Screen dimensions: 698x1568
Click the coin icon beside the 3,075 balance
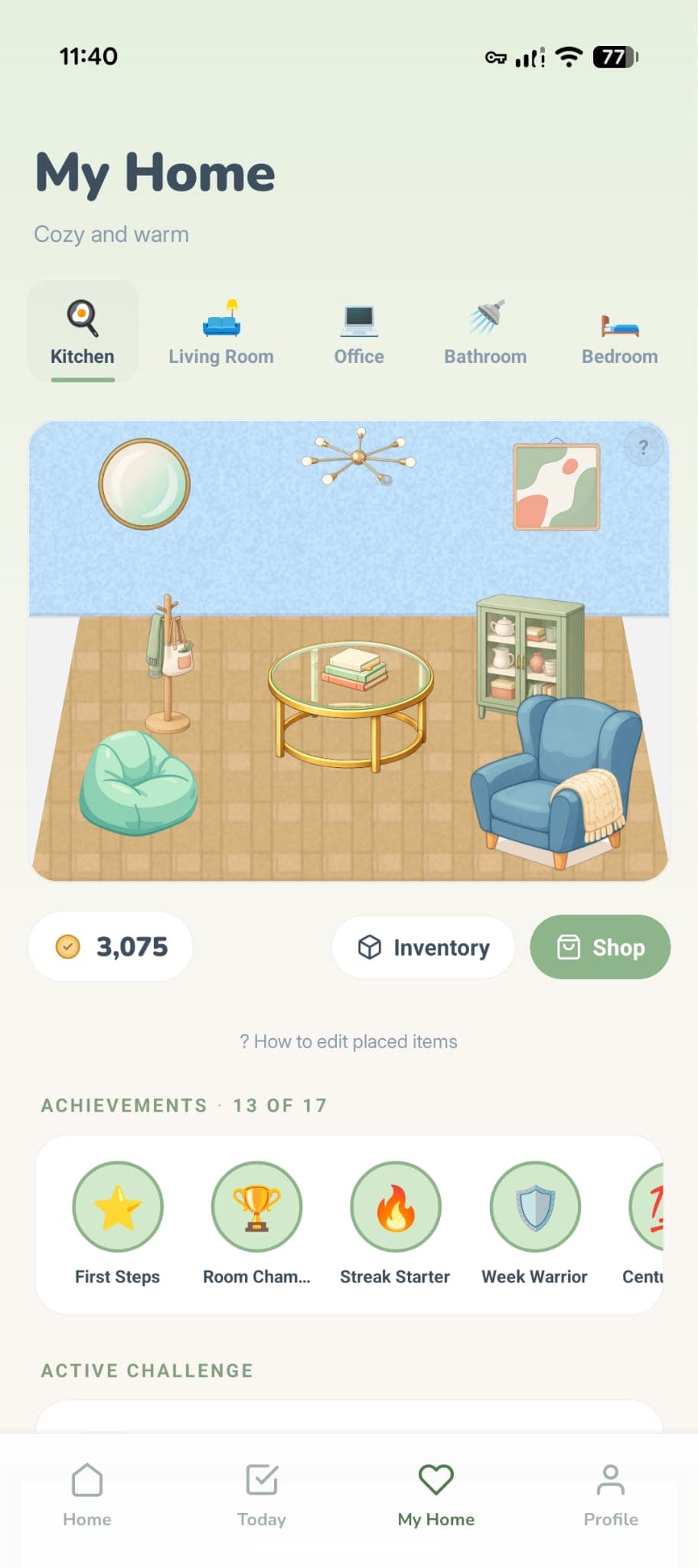70,947
